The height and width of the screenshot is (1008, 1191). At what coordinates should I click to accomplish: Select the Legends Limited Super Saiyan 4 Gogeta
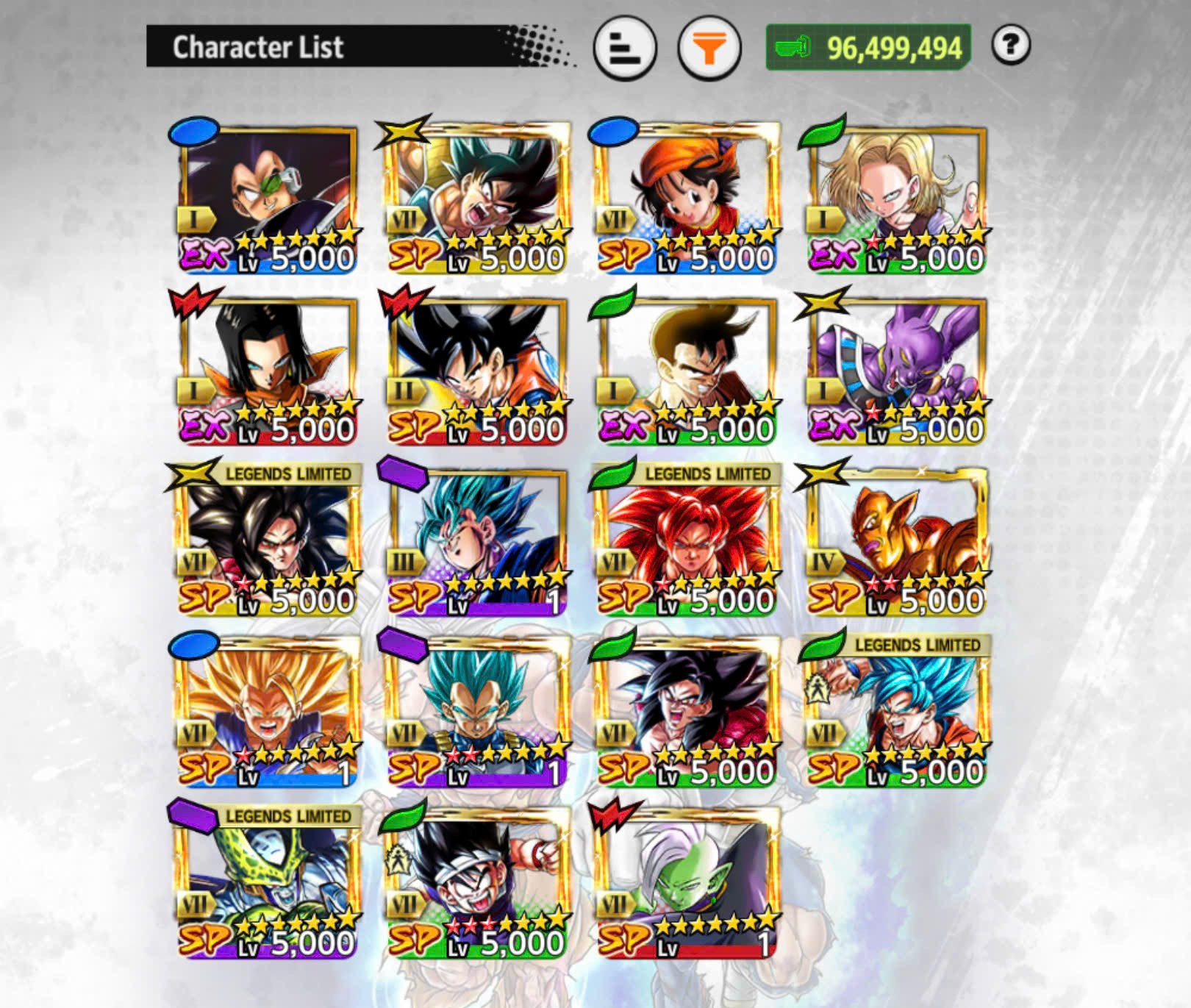(x=687, y=540)
